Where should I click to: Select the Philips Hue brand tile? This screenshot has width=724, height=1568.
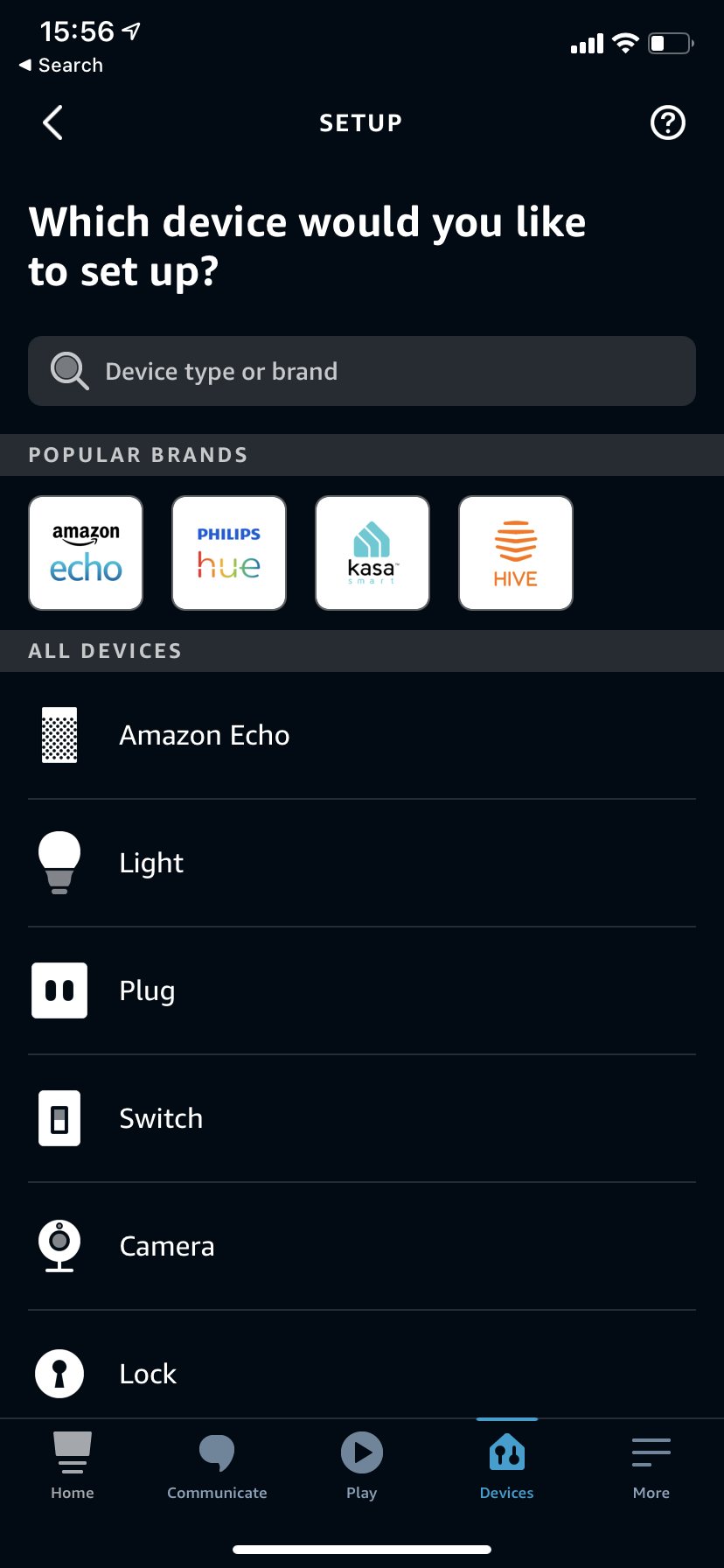pyautogui.click(x=229, y=553)
